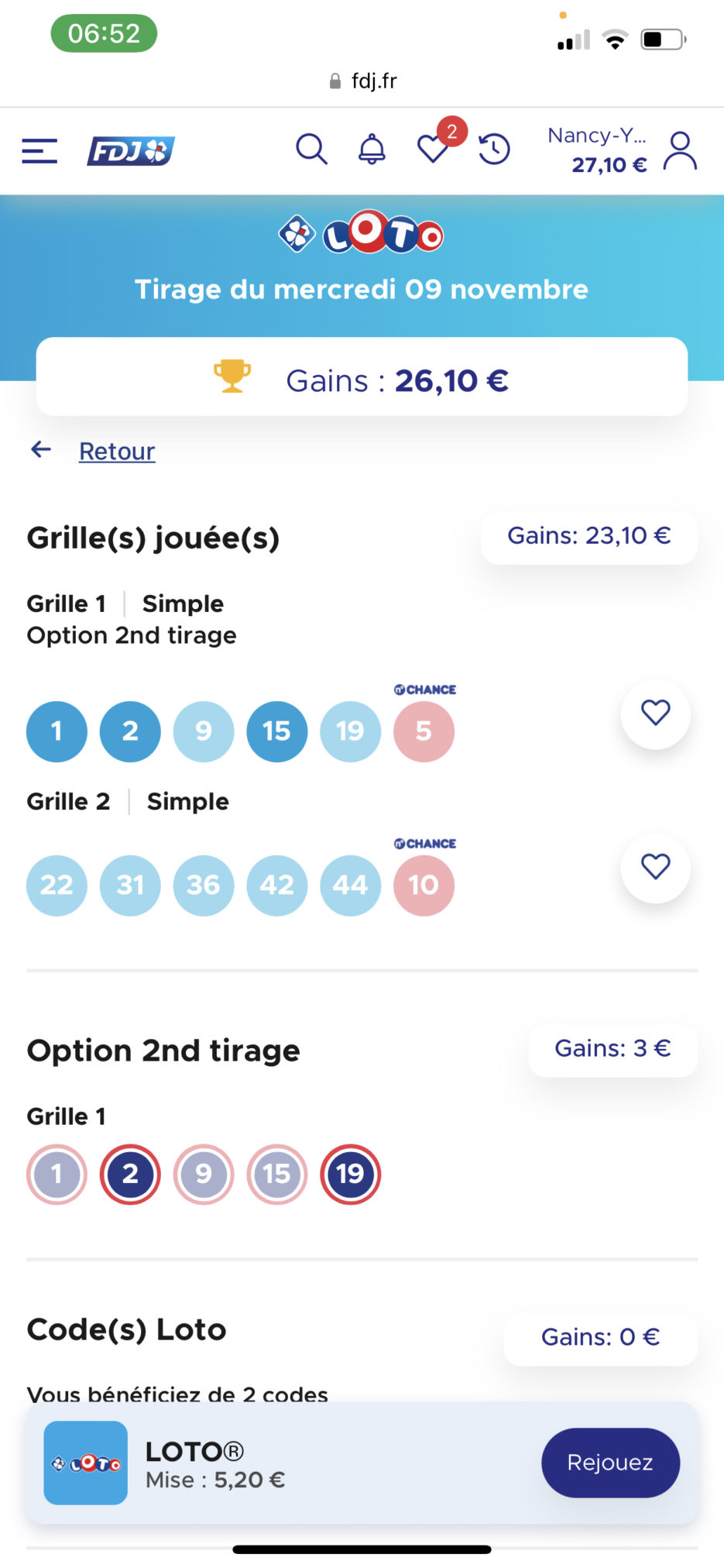This screenshot has width=724, height=1568.
Task: Open the history clock icon
Action: pos(494,150)
